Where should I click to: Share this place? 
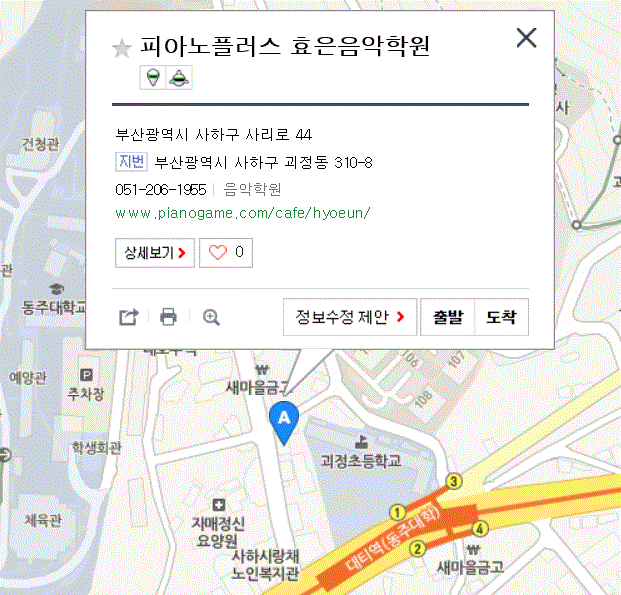(x=128, y=317)
